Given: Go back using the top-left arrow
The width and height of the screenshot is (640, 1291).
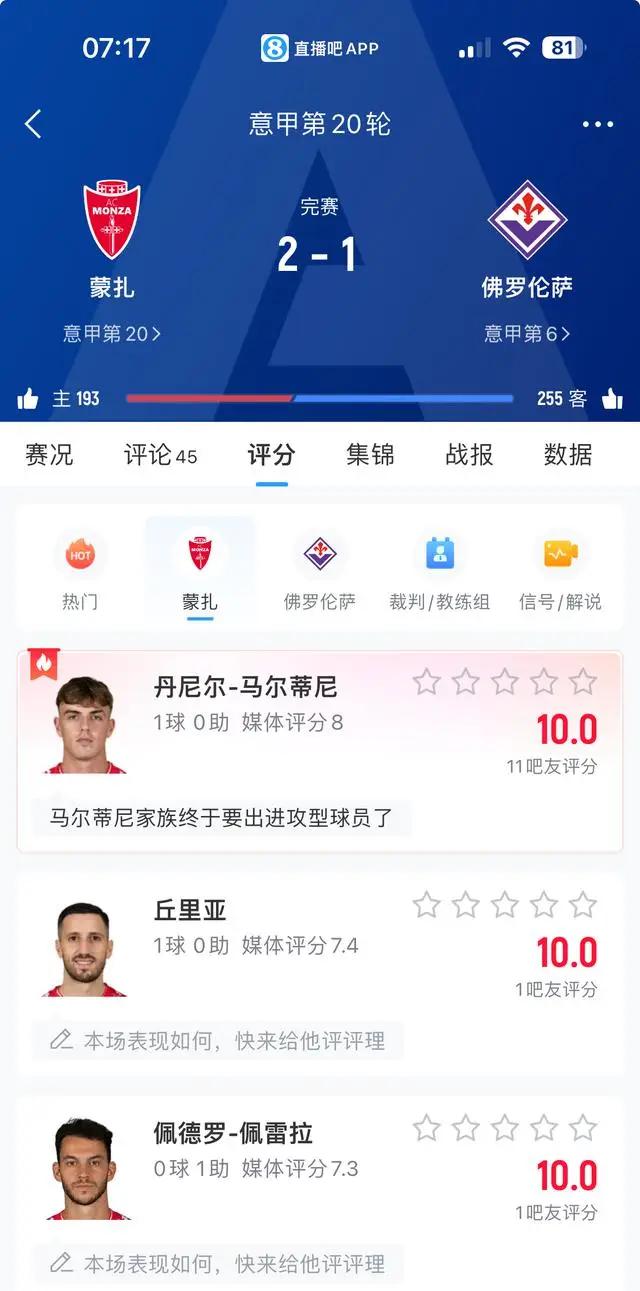Looking at the screenshot, I should [33, 124].
